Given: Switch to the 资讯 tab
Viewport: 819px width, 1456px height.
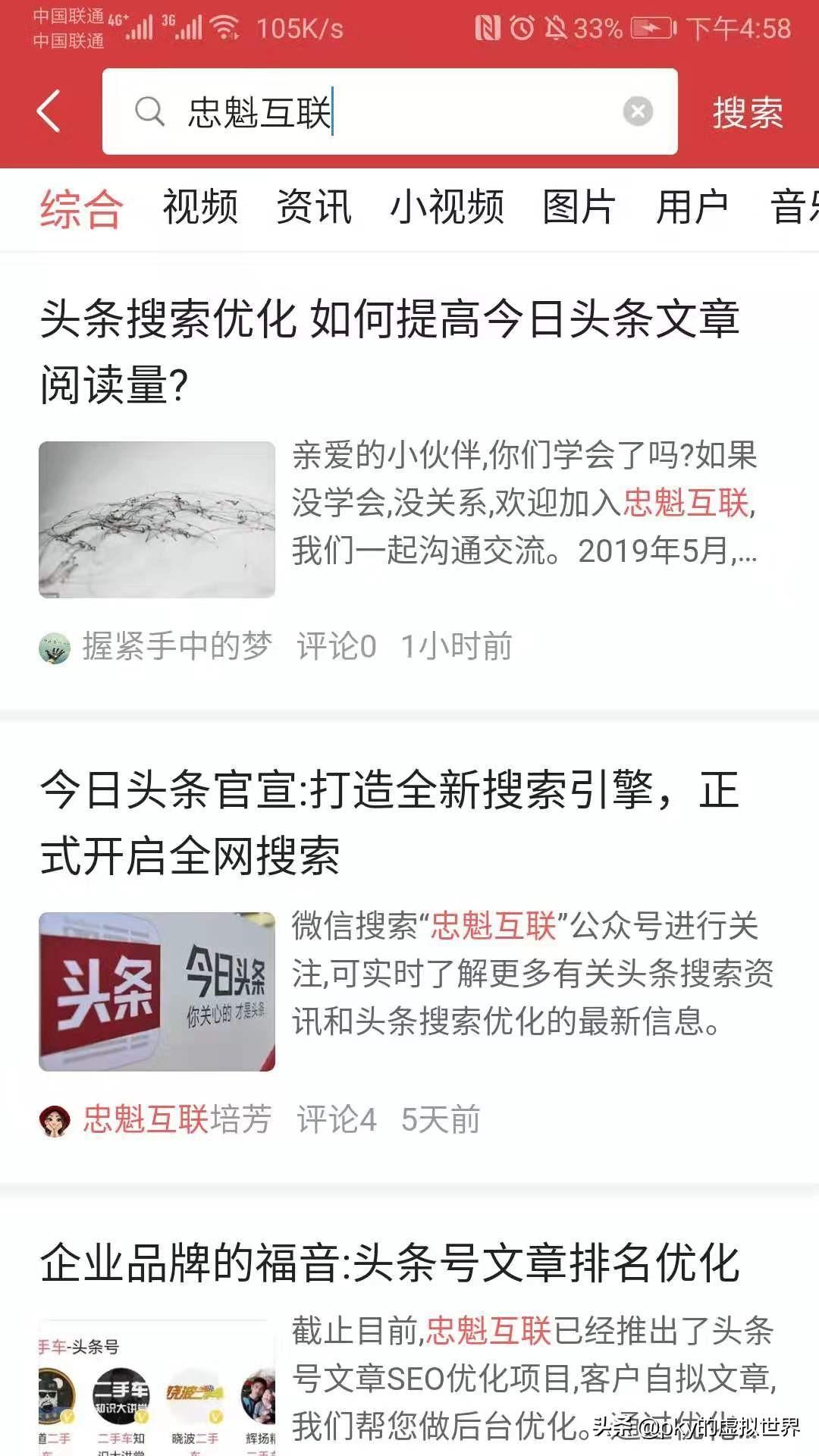Looking at the screenshot, I should 314,208.
